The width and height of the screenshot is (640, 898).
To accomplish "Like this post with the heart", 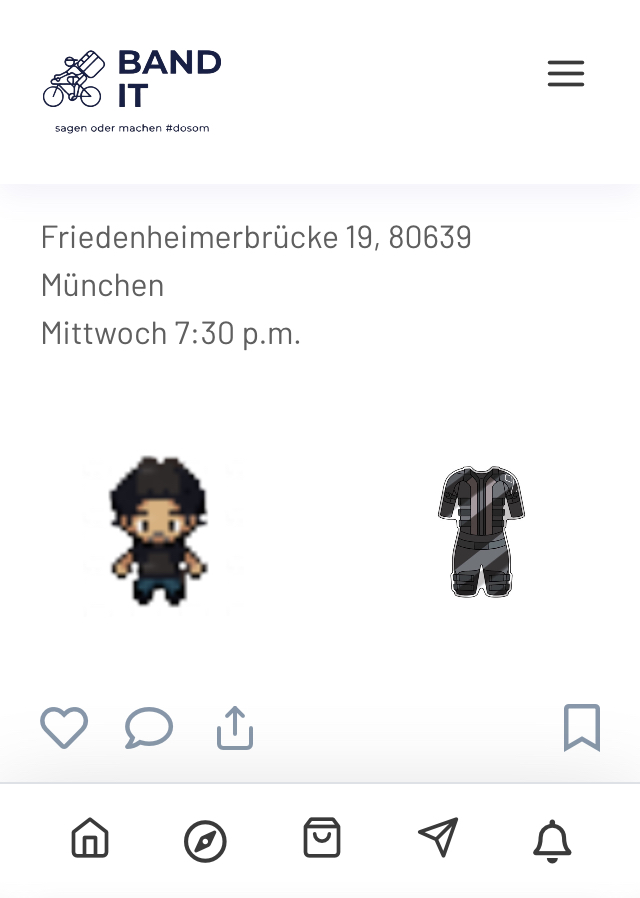I will pyautogui.click(x=64, y=728).
